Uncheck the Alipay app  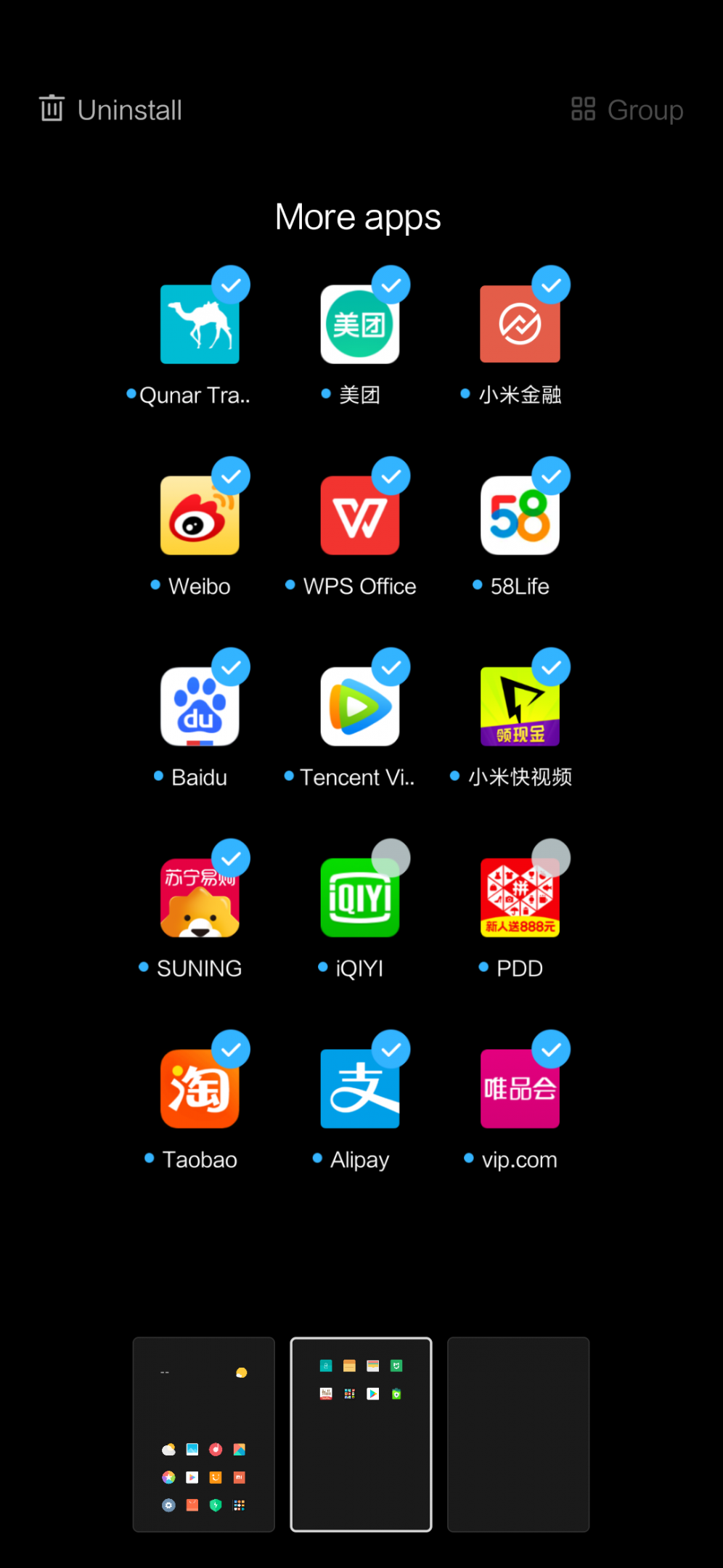[x=360, y=1089]
